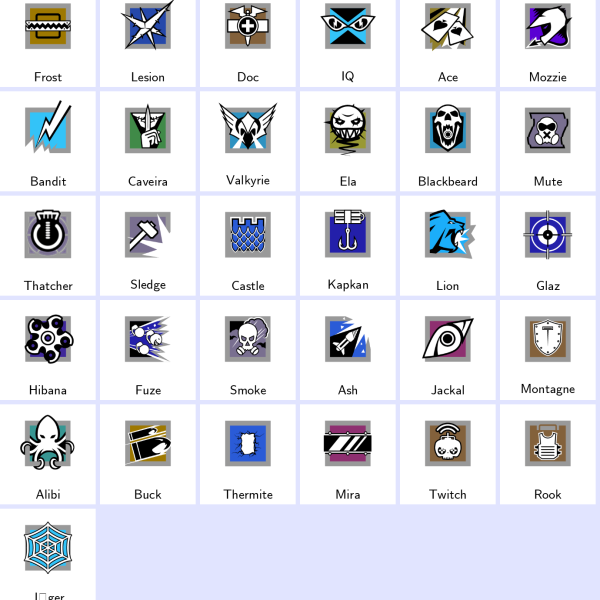The image size is (600, 600).
Task: Choose the Caveira operator card
Action: click(x=148, y=140)
